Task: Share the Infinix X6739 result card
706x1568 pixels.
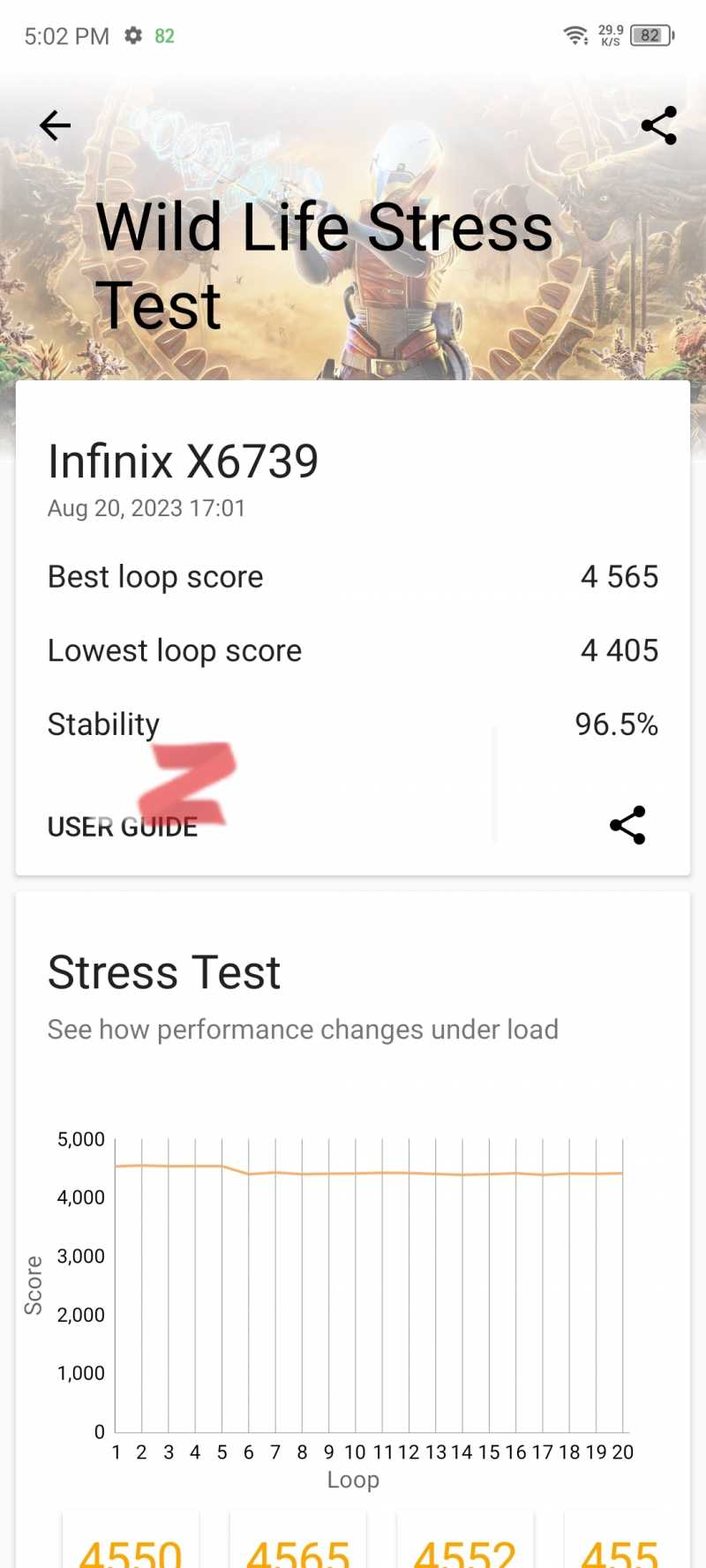Action: point(627,825)
